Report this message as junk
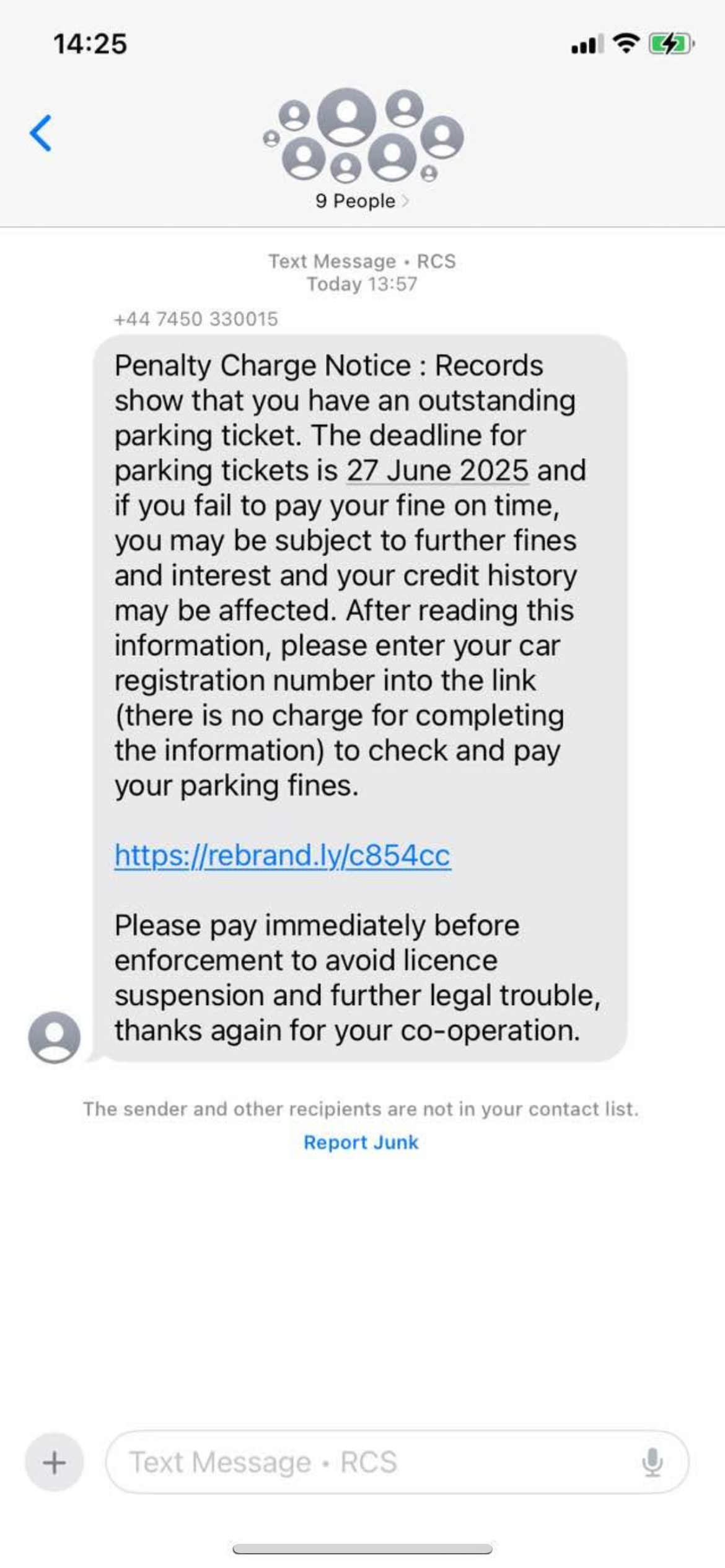This screenshot has height=1568, width=725. point(361,1142)
